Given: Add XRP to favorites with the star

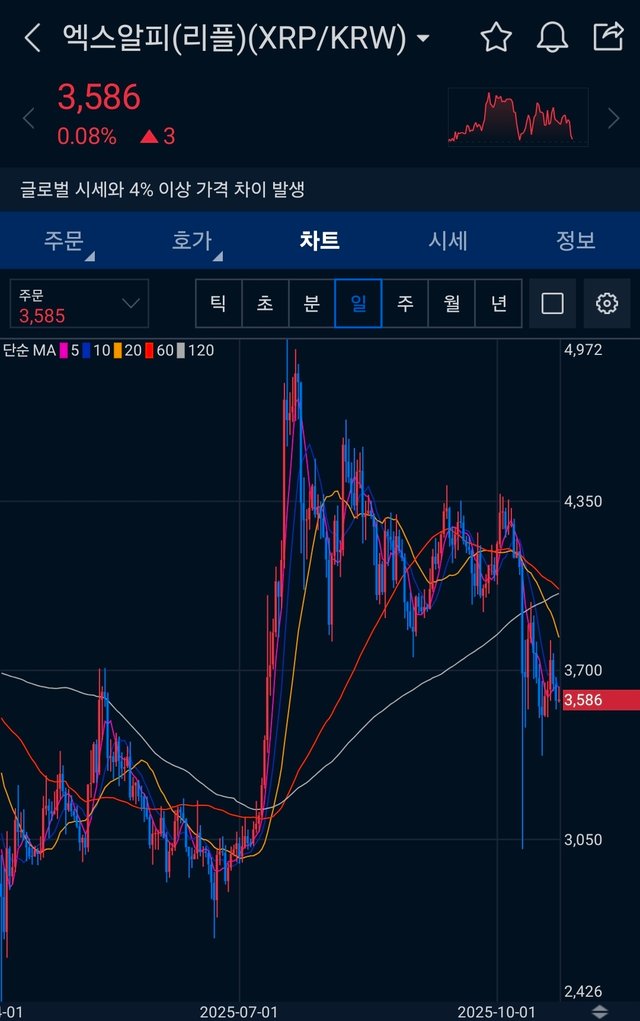Looking at the screenshot, I should 496,38.
